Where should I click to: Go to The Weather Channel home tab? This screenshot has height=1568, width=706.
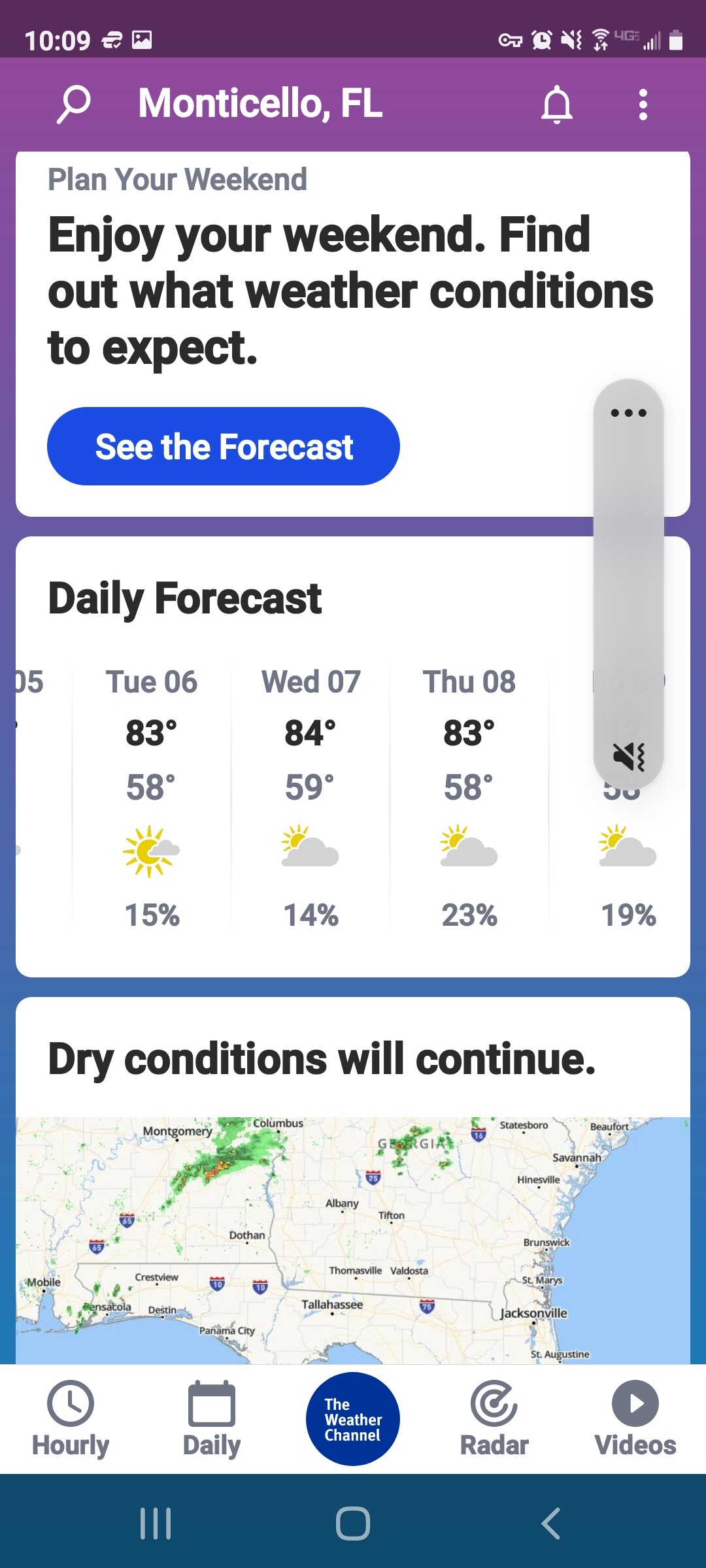pyautogui.click(x=353, y=1419)
